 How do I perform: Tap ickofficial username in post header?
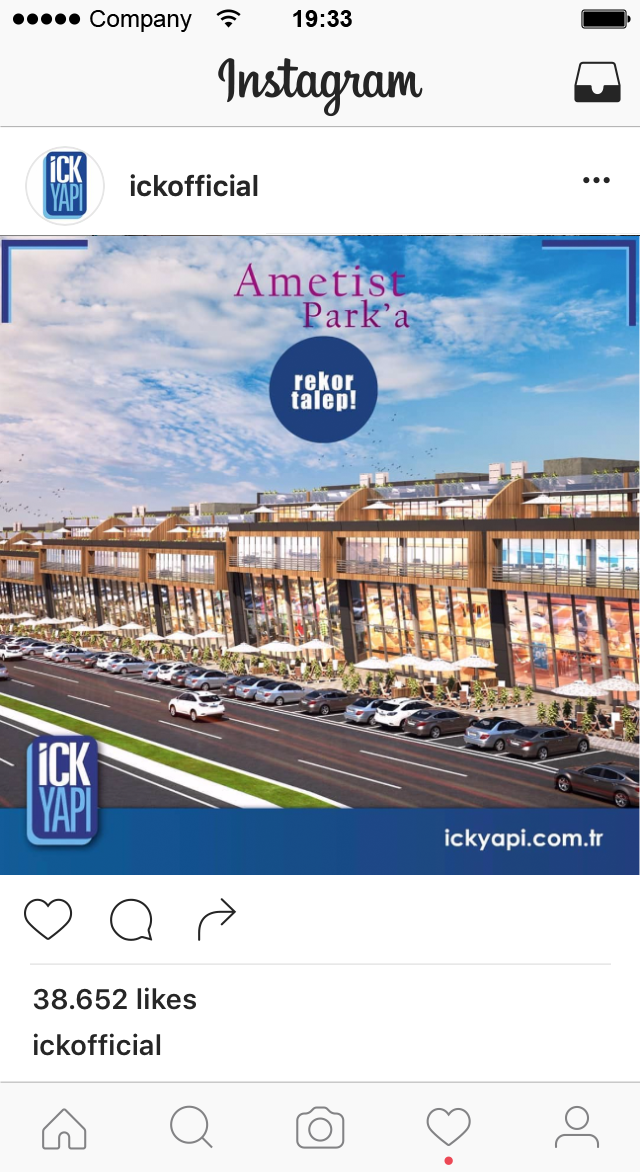coord(194,186)
